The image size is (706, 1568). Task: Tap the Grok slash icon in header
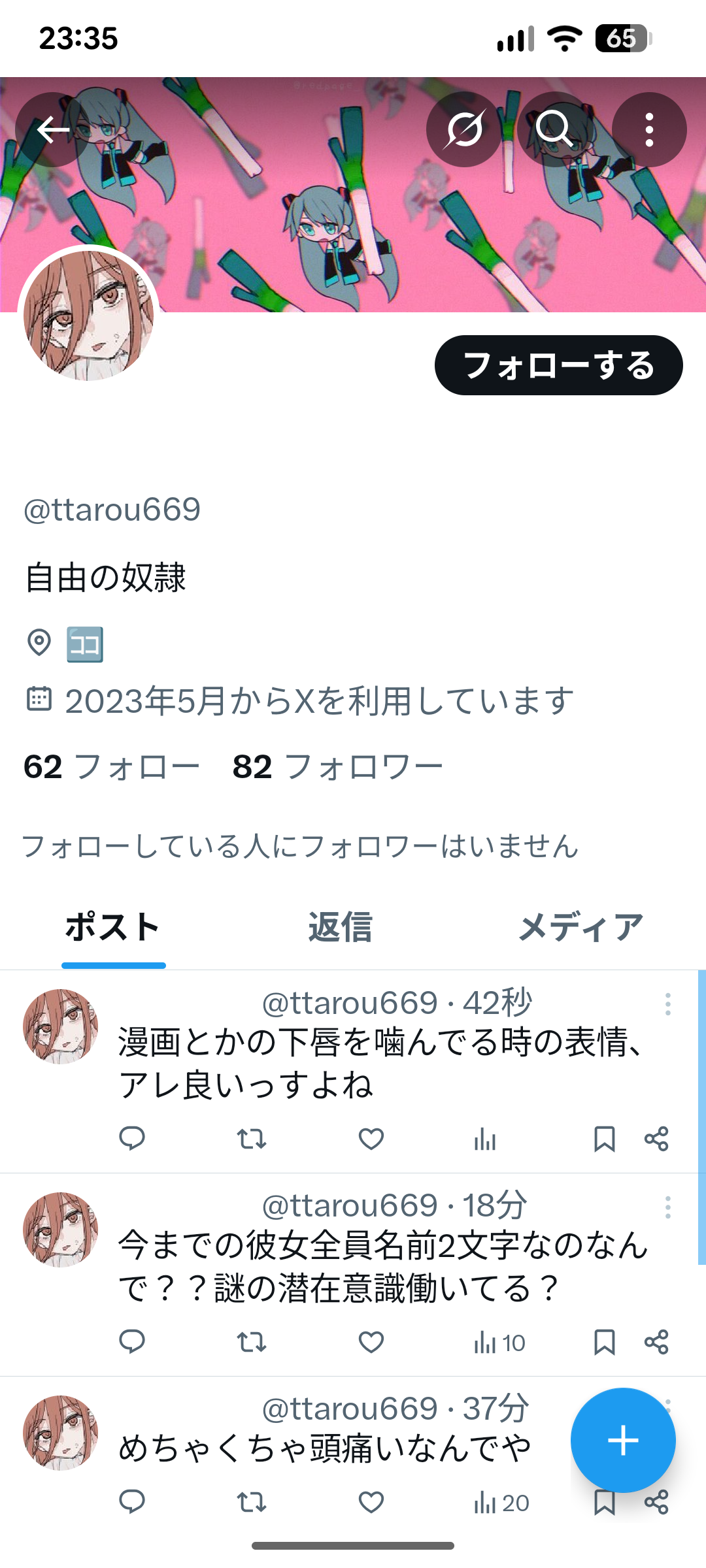(x=464, y=130)
